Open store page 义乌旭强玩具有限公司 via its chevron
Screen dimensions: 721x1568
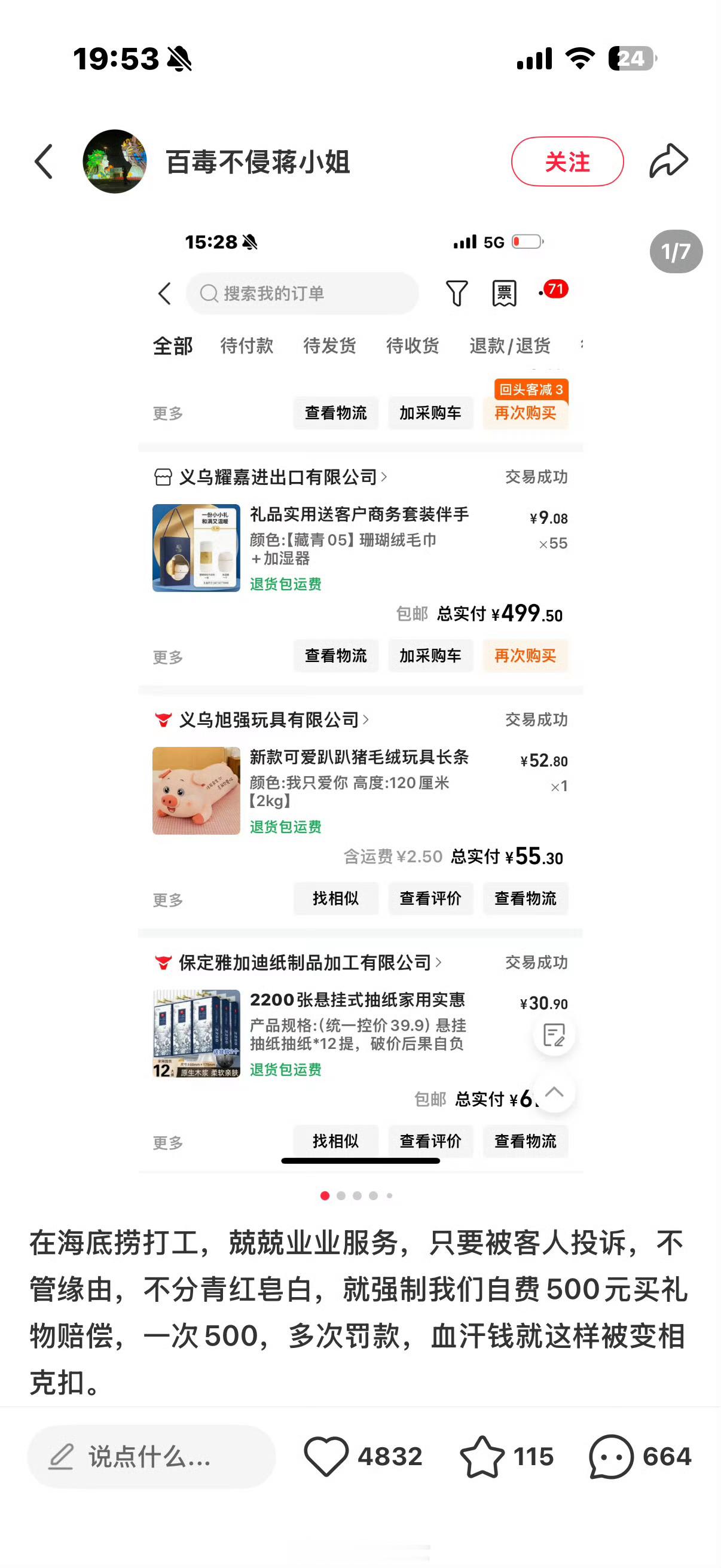click(x=365, y=719)
